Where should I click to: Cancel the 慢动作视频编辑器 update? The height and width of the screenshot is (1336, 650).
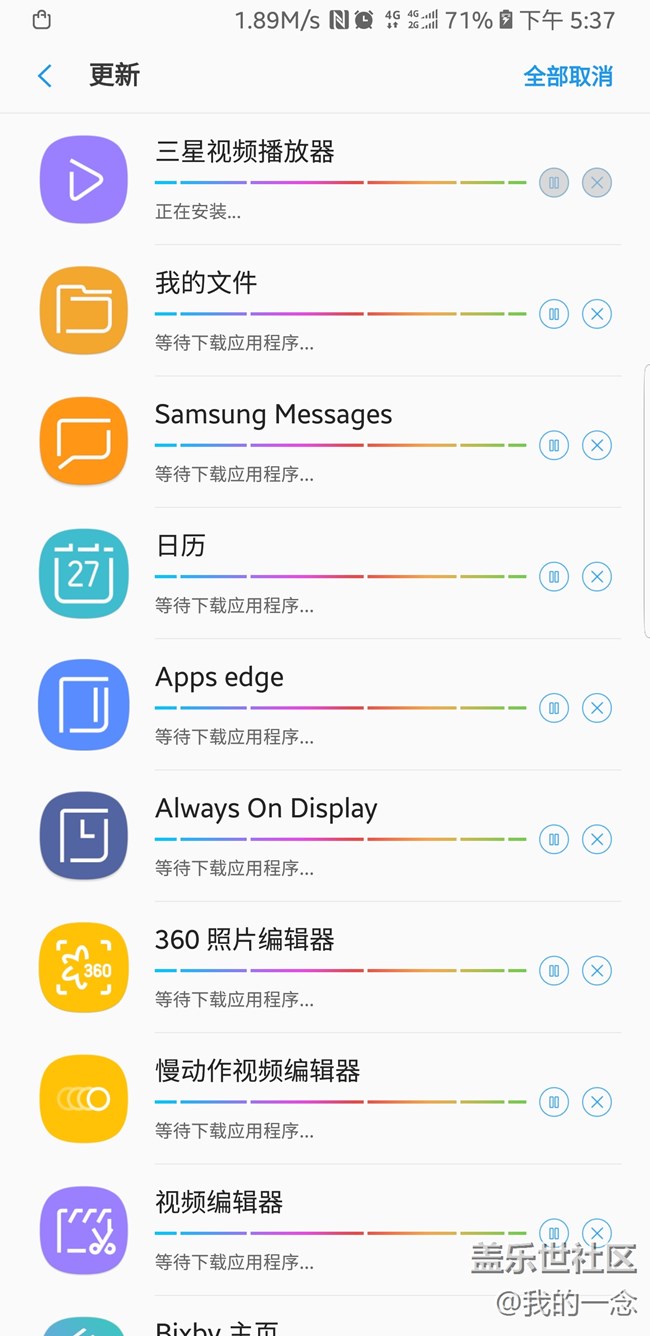597,1102
